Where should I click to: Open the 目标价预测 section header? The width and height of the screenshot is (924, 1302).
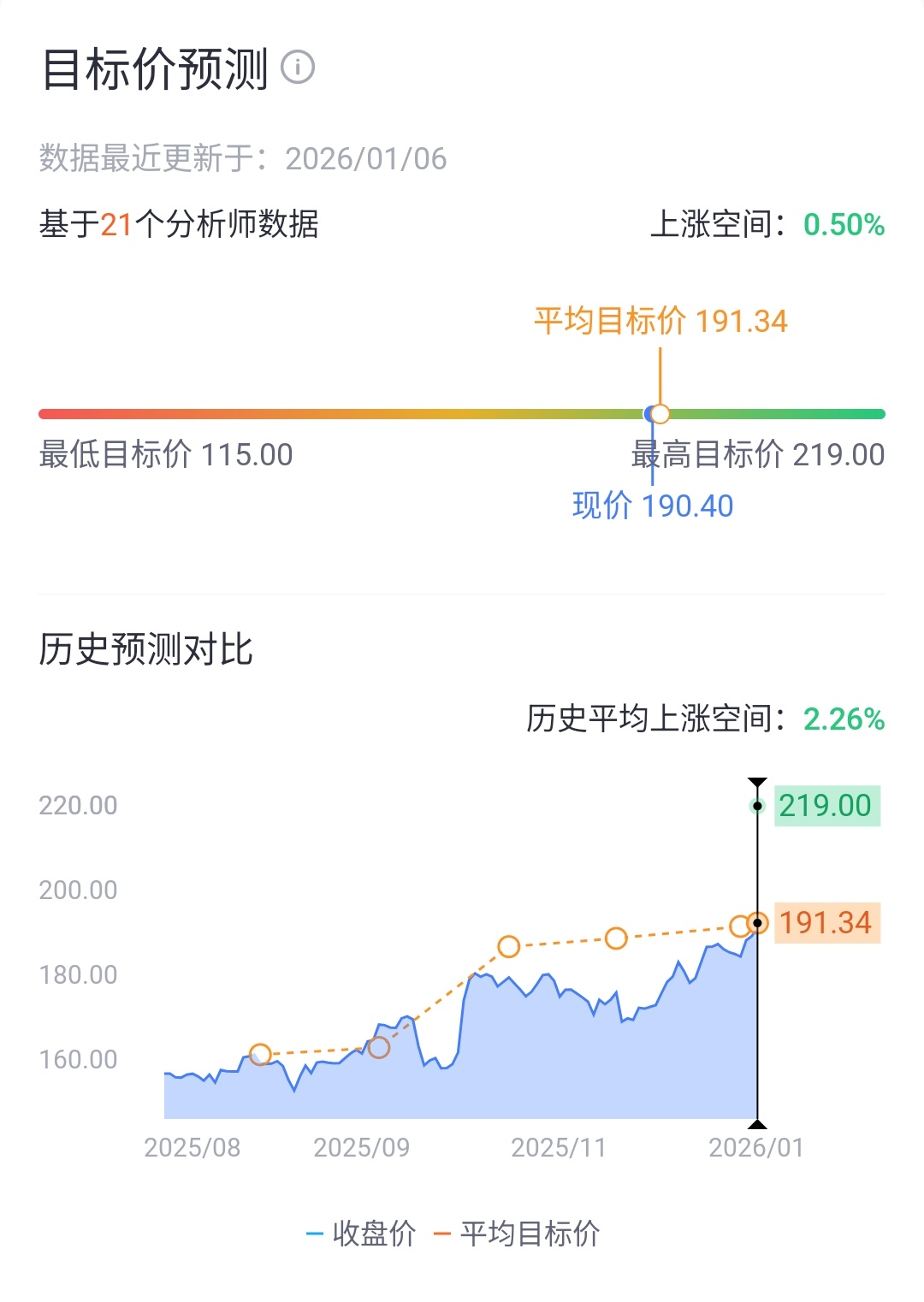pyautogui.click(x=158, y=64)
